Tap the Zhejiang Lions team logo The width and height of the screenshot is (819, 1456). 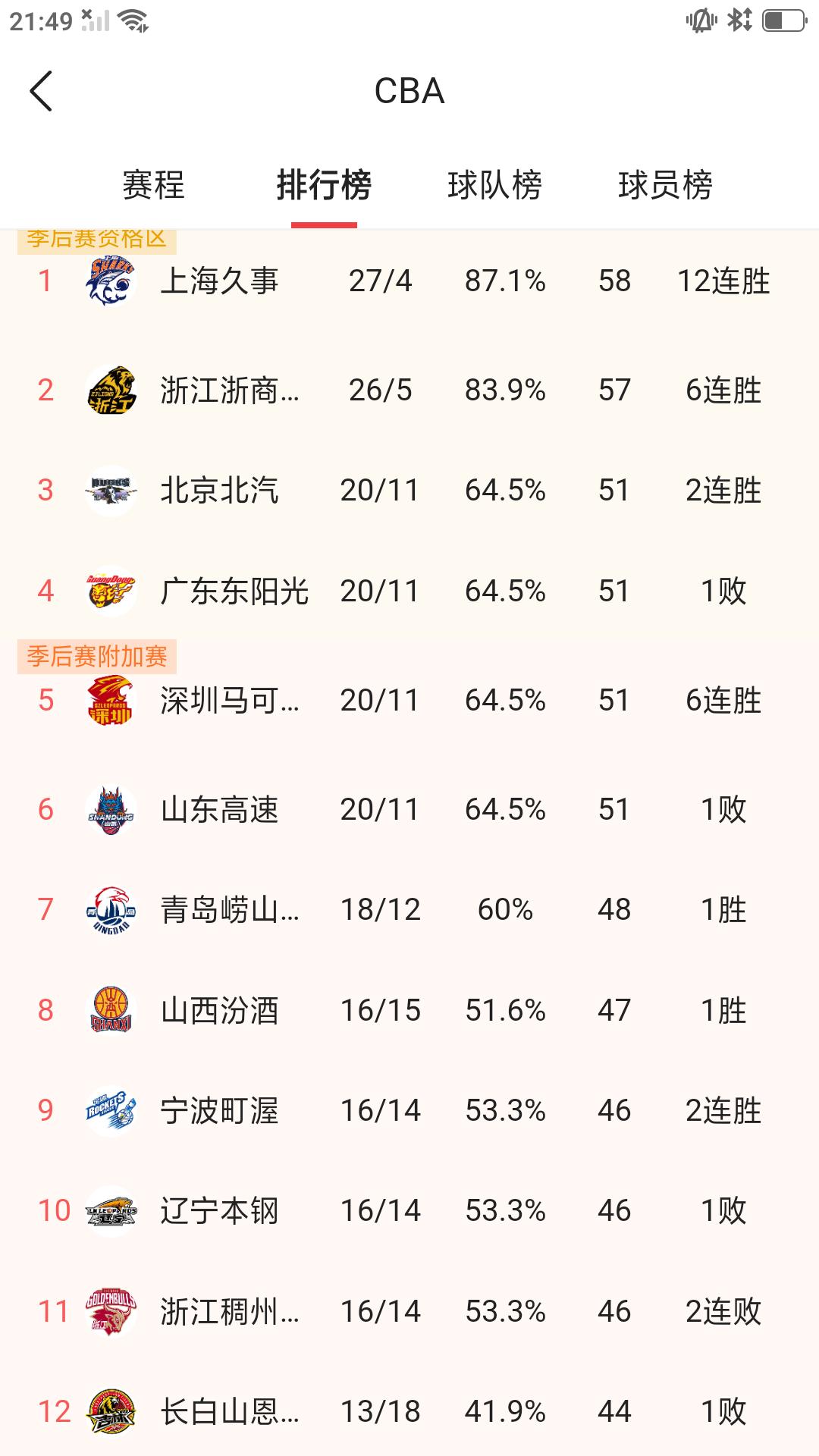coord(108,389)
